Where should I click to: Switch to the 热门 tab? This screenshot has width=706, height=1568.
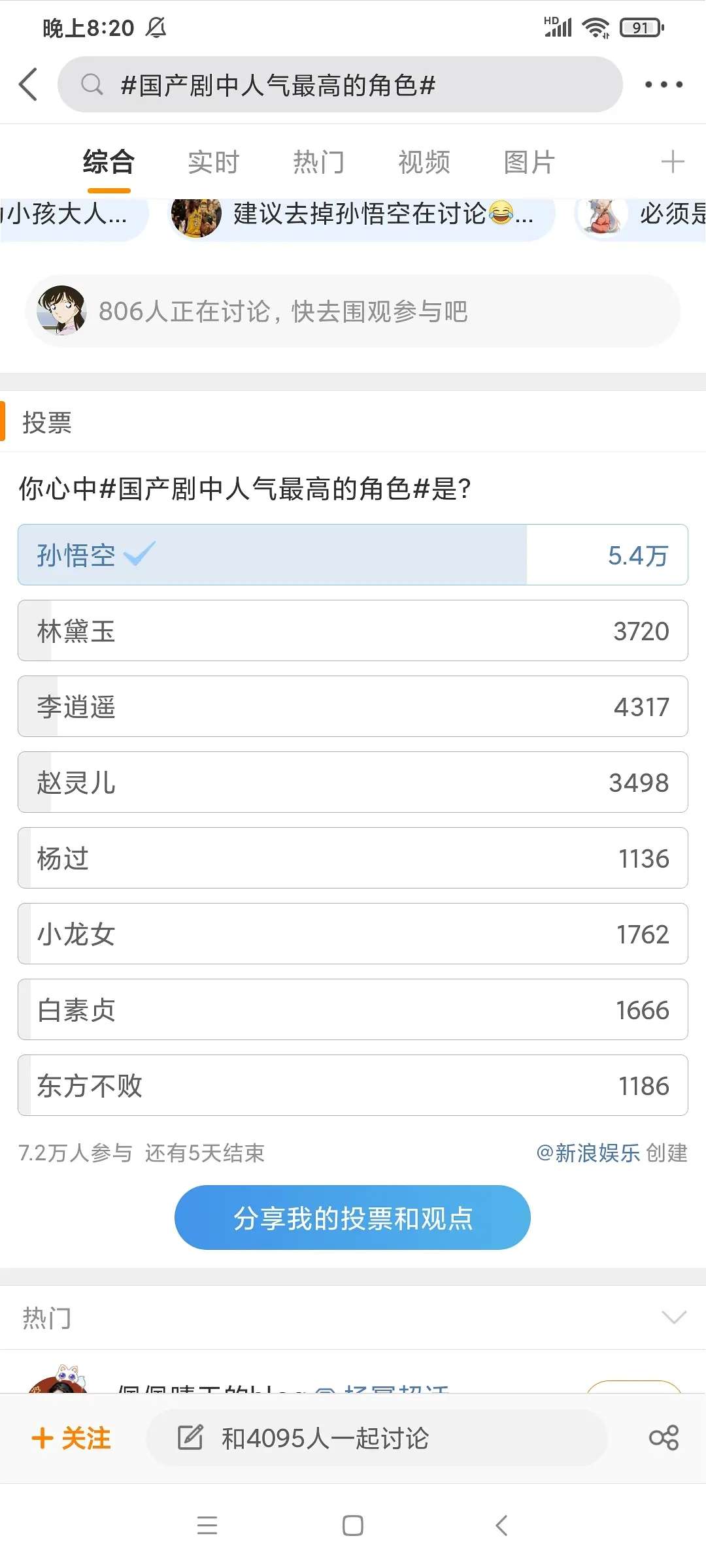point(318,162)
